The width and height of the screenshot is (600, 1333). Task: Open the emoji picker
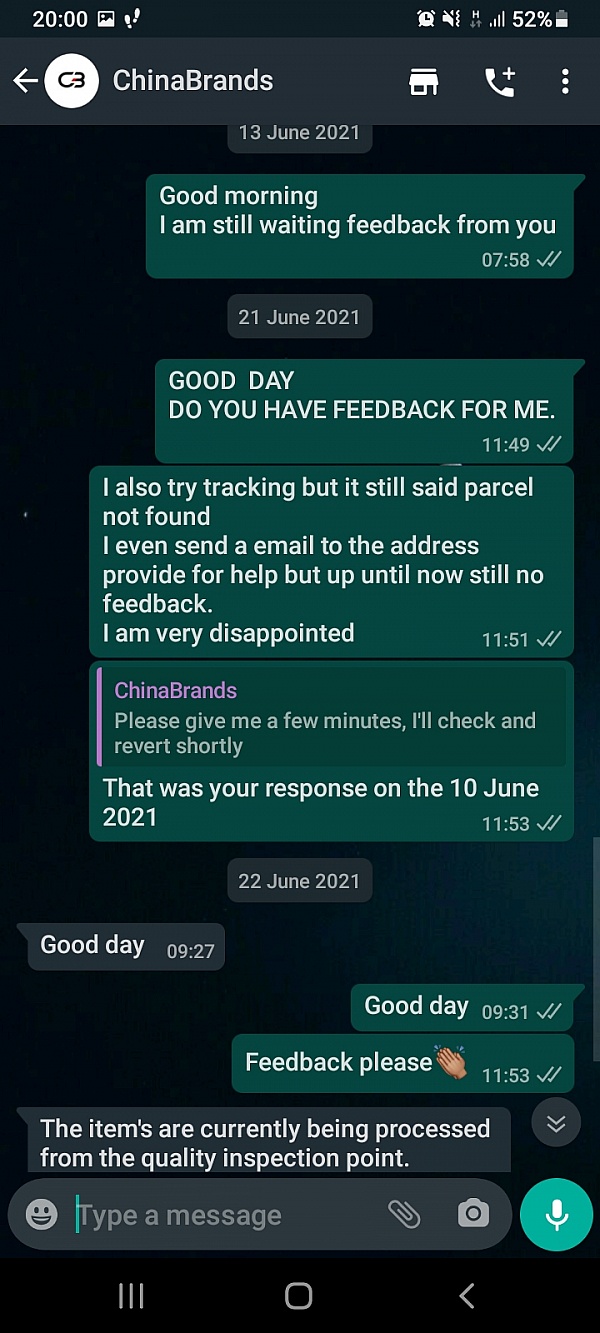pos(41,1215)
